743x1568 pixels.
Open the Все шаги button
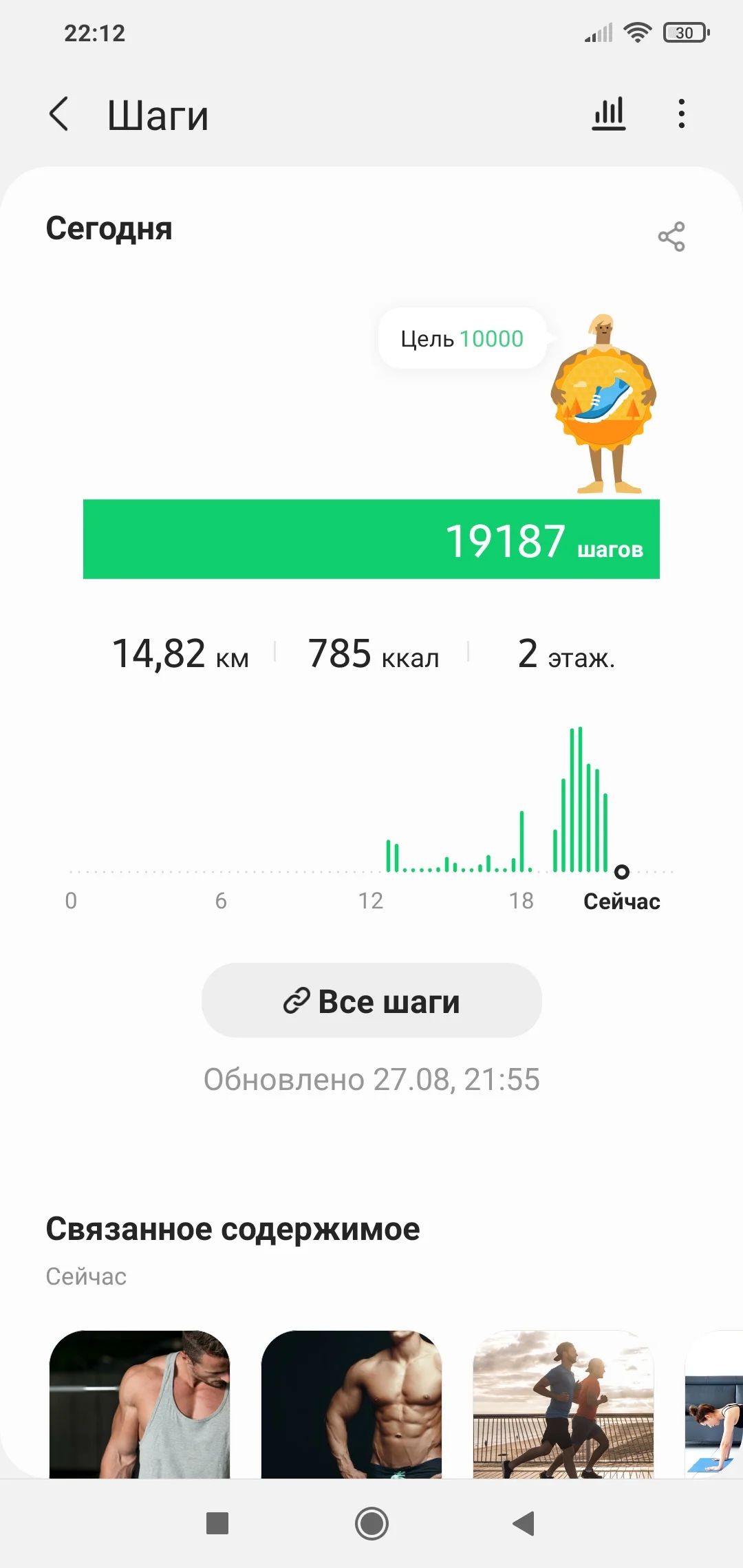371,1001
